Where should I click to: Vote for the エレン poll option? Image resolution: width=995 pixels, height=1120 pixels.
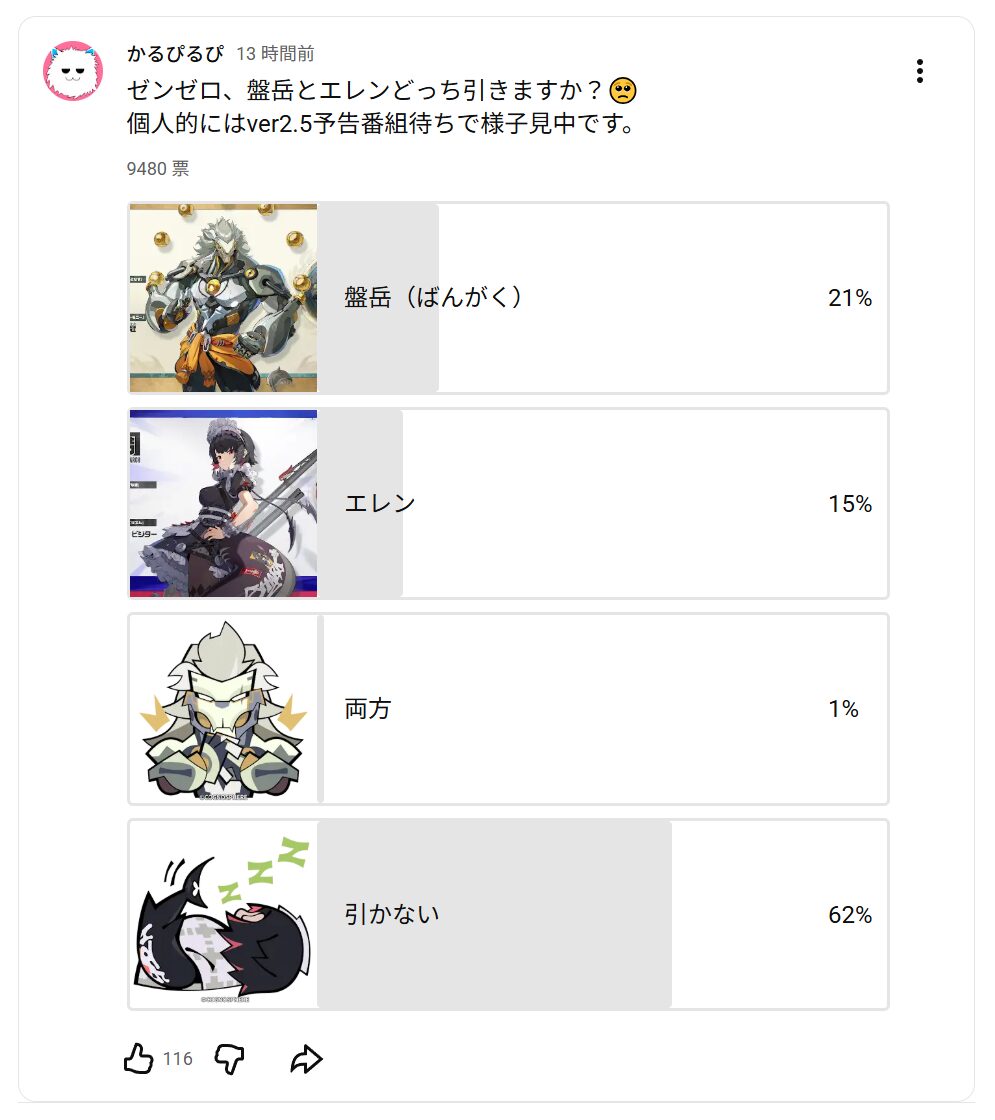[508, 504]
